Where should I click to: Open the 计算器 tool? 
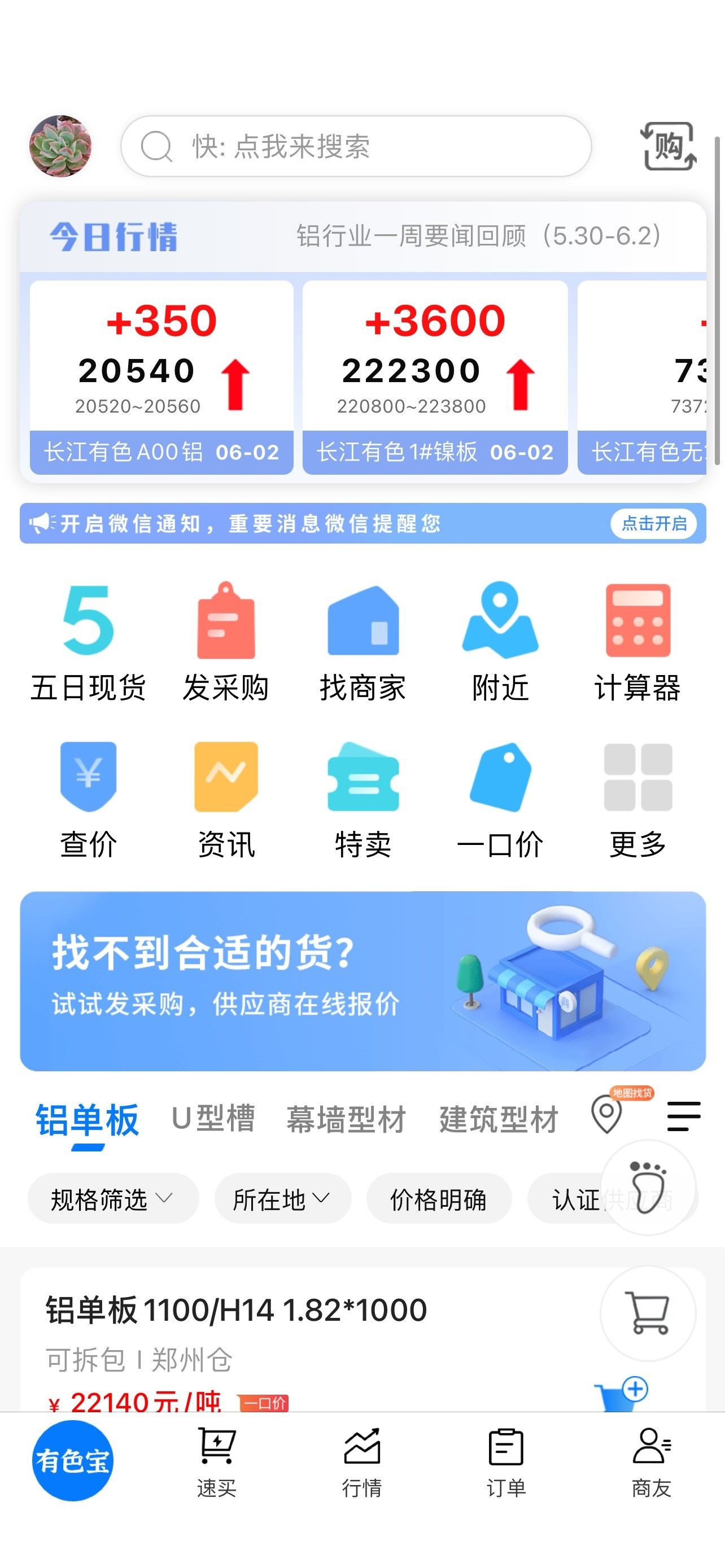click(x=637, y=642)
